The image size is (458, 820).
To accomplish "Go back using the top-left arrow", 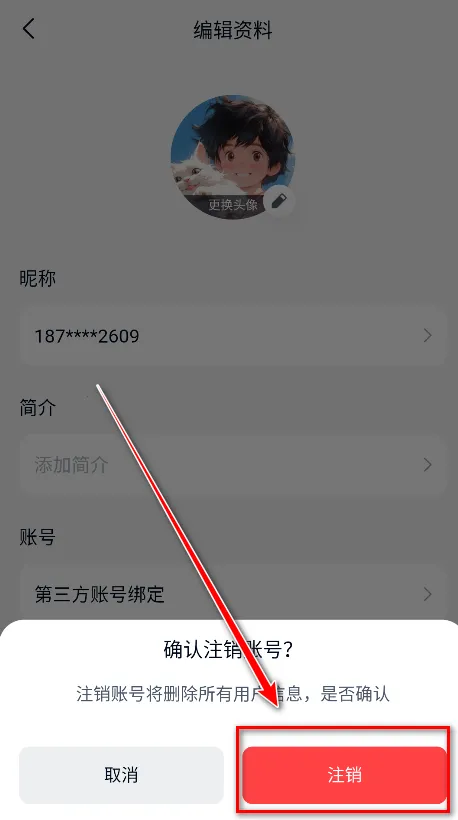I will [29, 29].
